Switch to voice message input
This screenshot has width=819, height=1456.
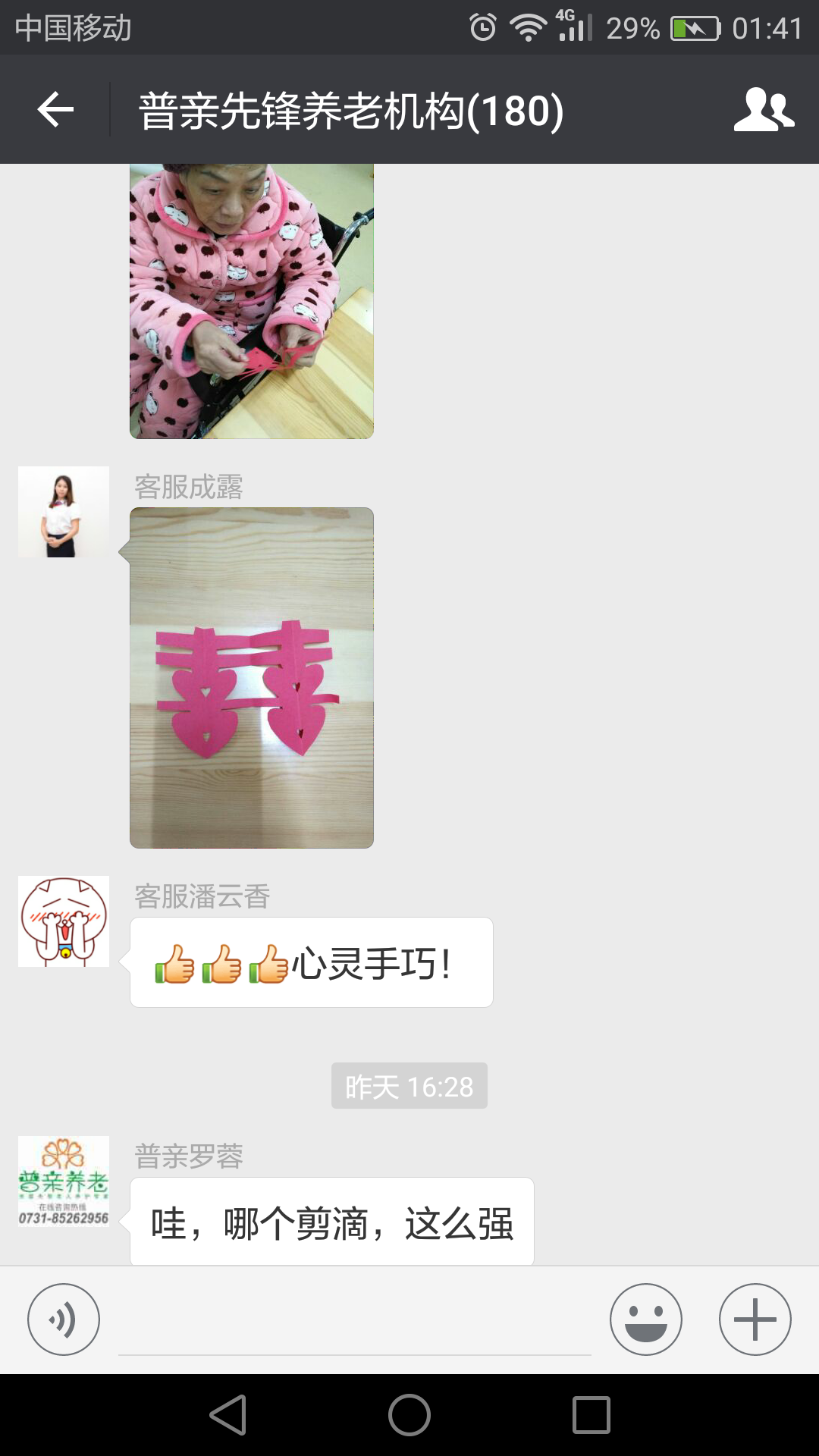(64, 1319)
